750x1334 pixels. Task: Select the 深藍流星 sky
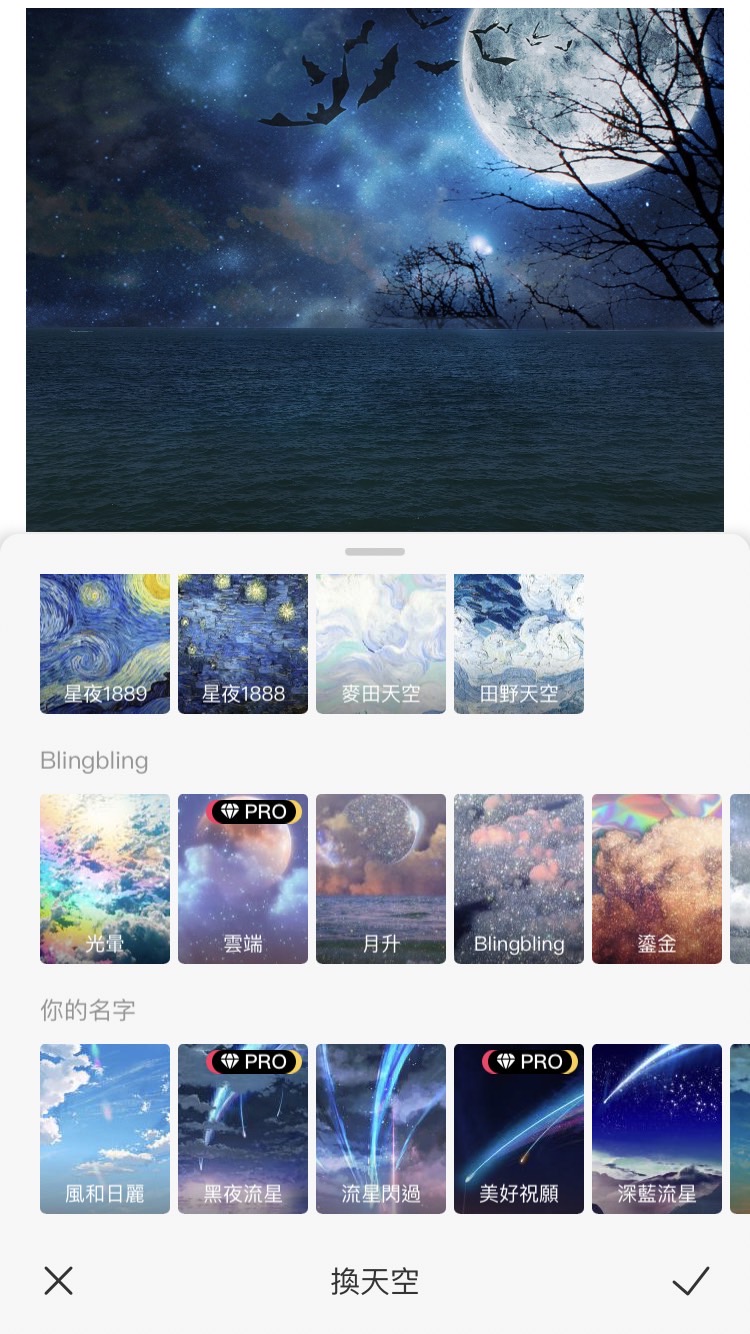[657, 1129]
